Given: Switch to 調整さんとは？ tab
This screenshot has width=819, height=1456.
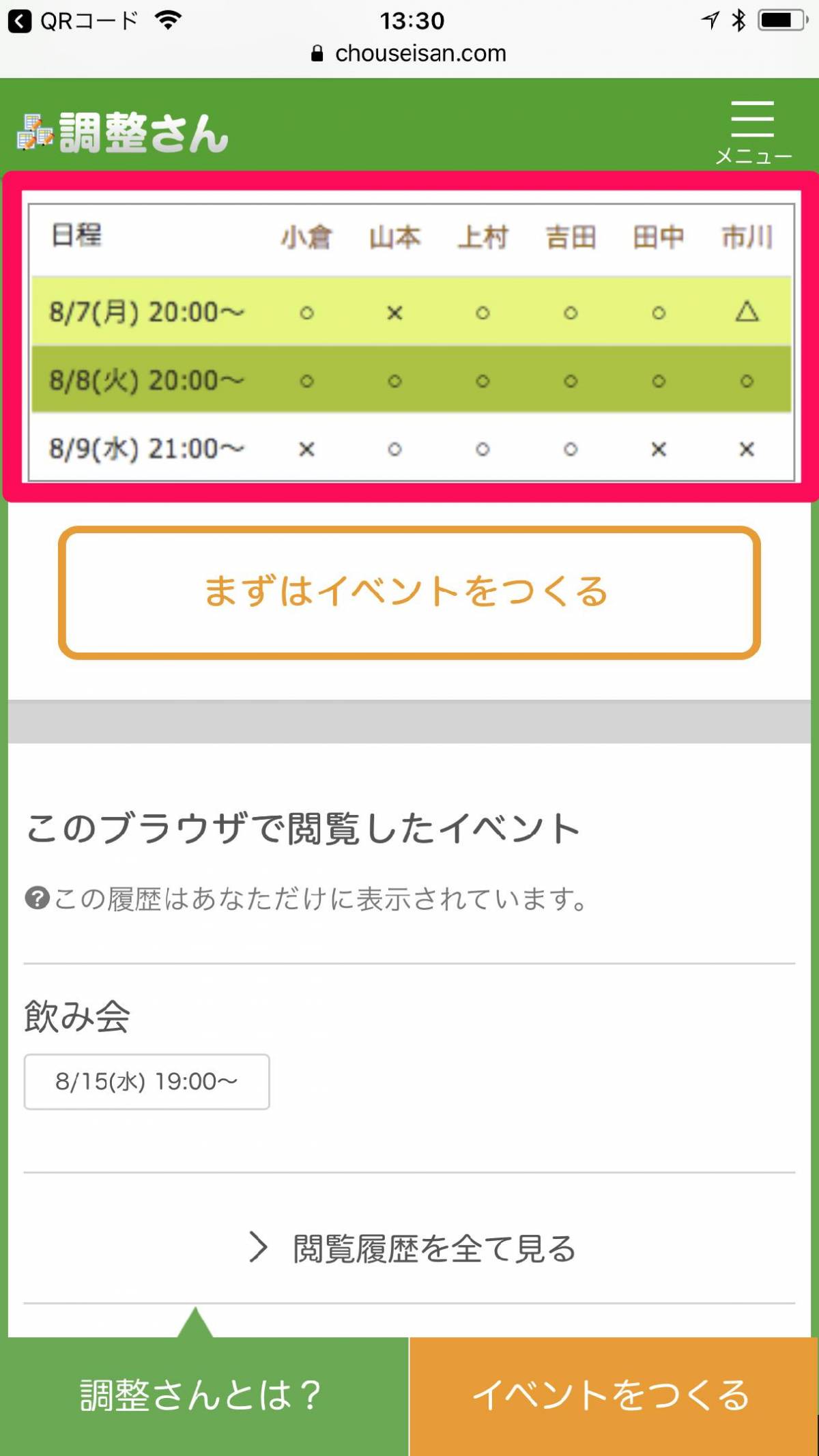Looking at the screenshot, I should tap(201, 1395).
